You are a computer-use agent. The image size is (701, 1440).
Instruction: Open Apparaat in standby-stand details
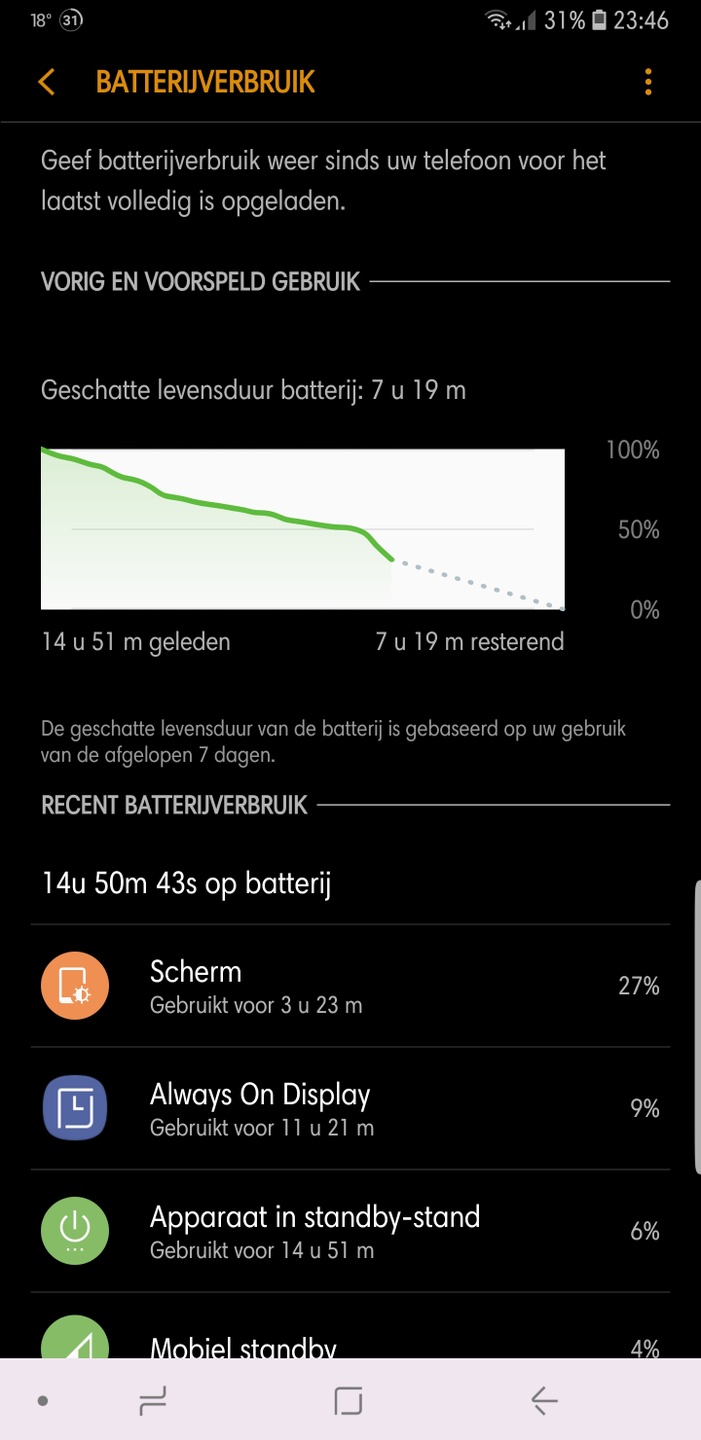[350, 1231]
